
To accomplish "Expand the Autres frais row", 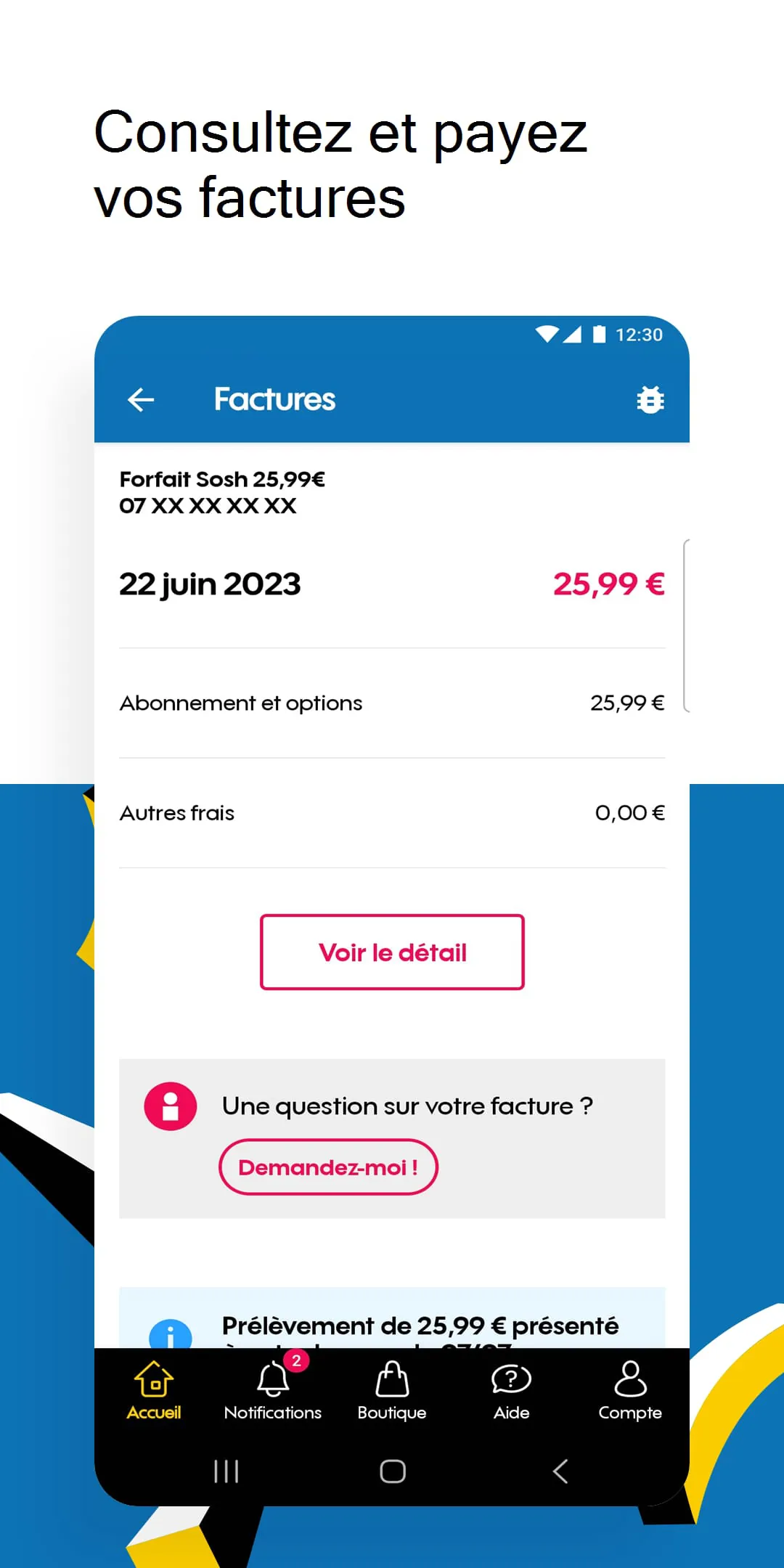I will pyautogui.click(x=392, y=812).
